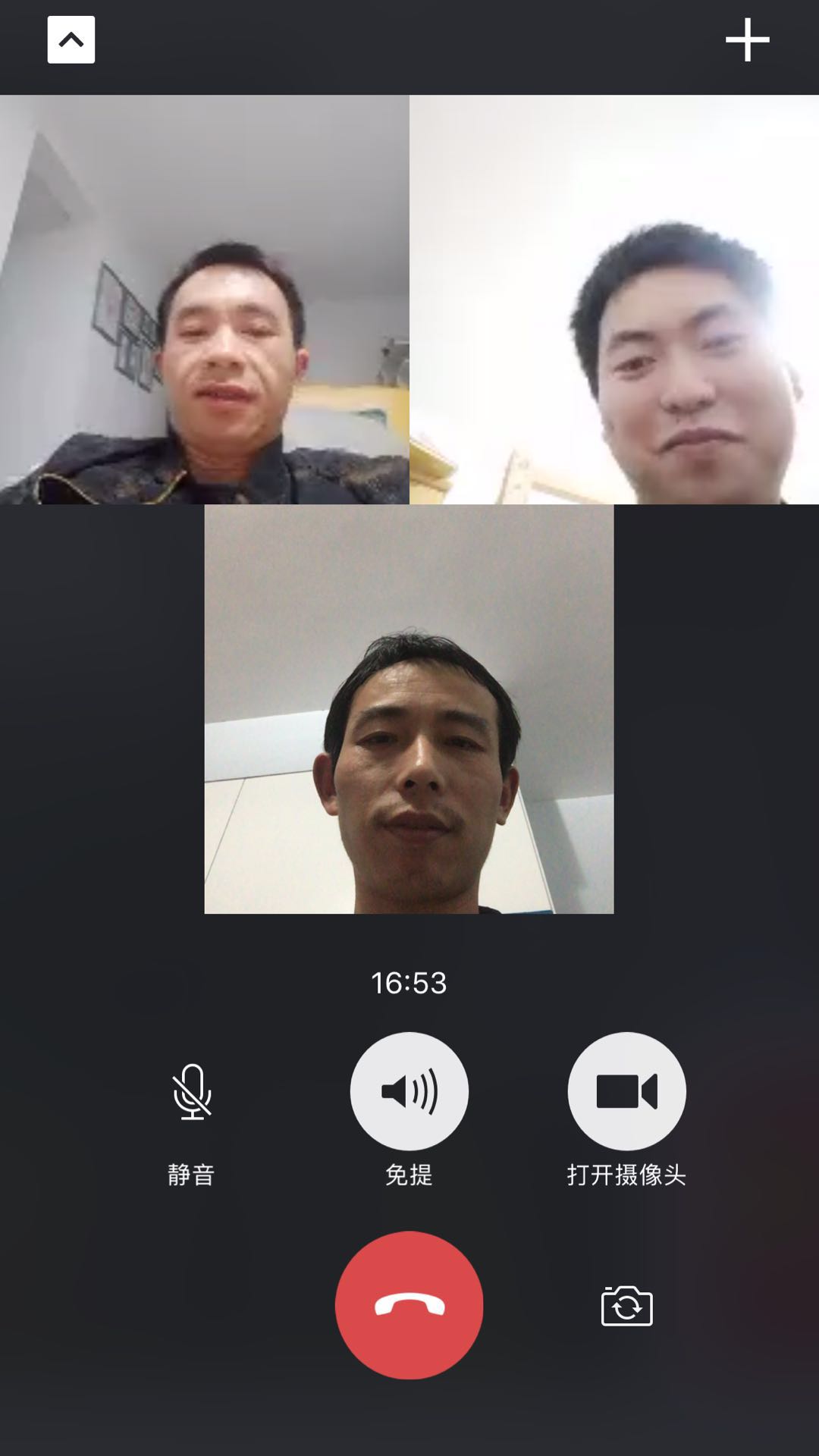Image resolution: width=819 pixels, height=1456 pixels.
Task: Mute the microphone with 静音
Action: tap(192, 1092)
